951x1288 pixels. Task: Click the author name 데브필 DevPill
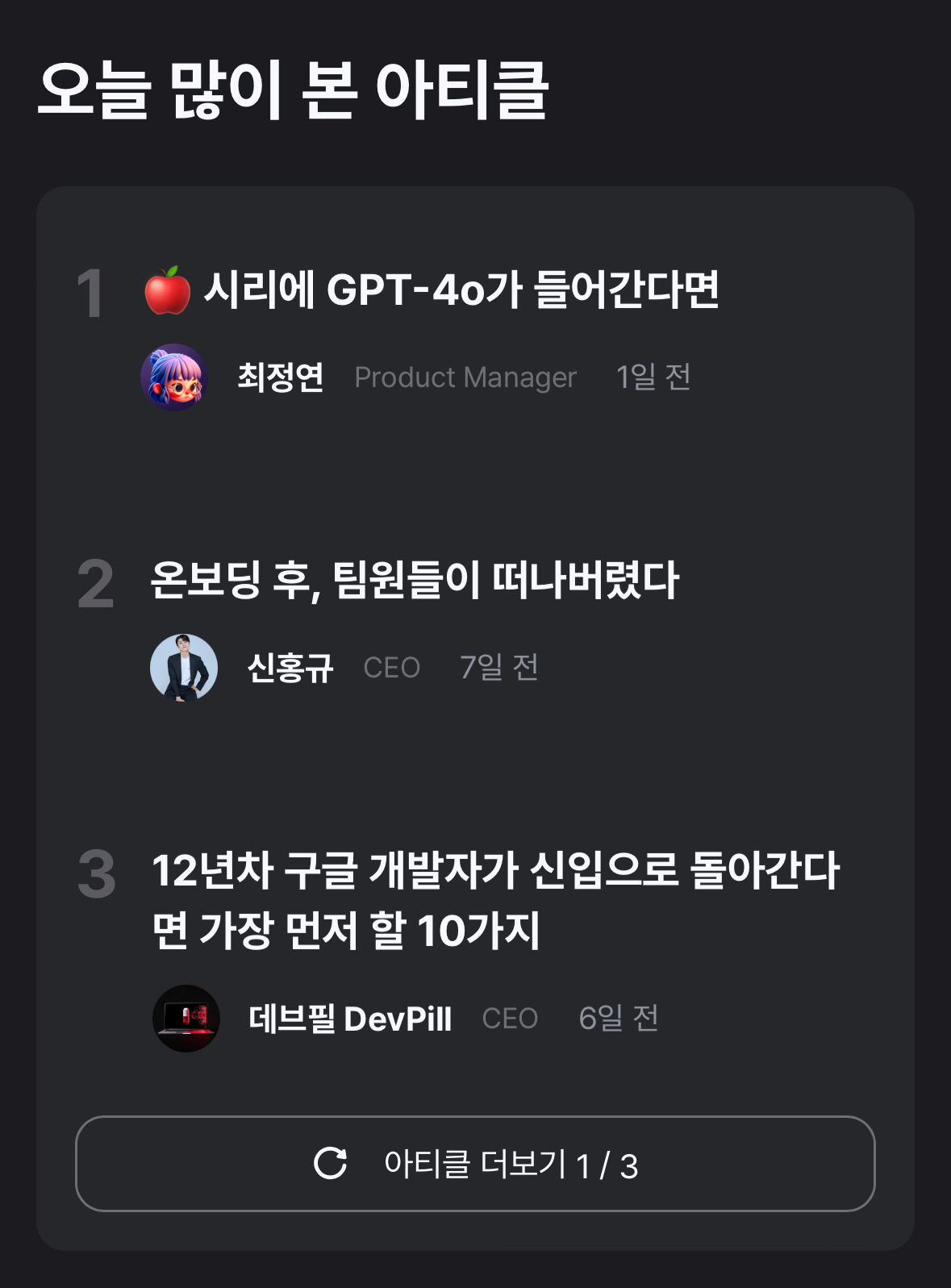point(350,1019)
